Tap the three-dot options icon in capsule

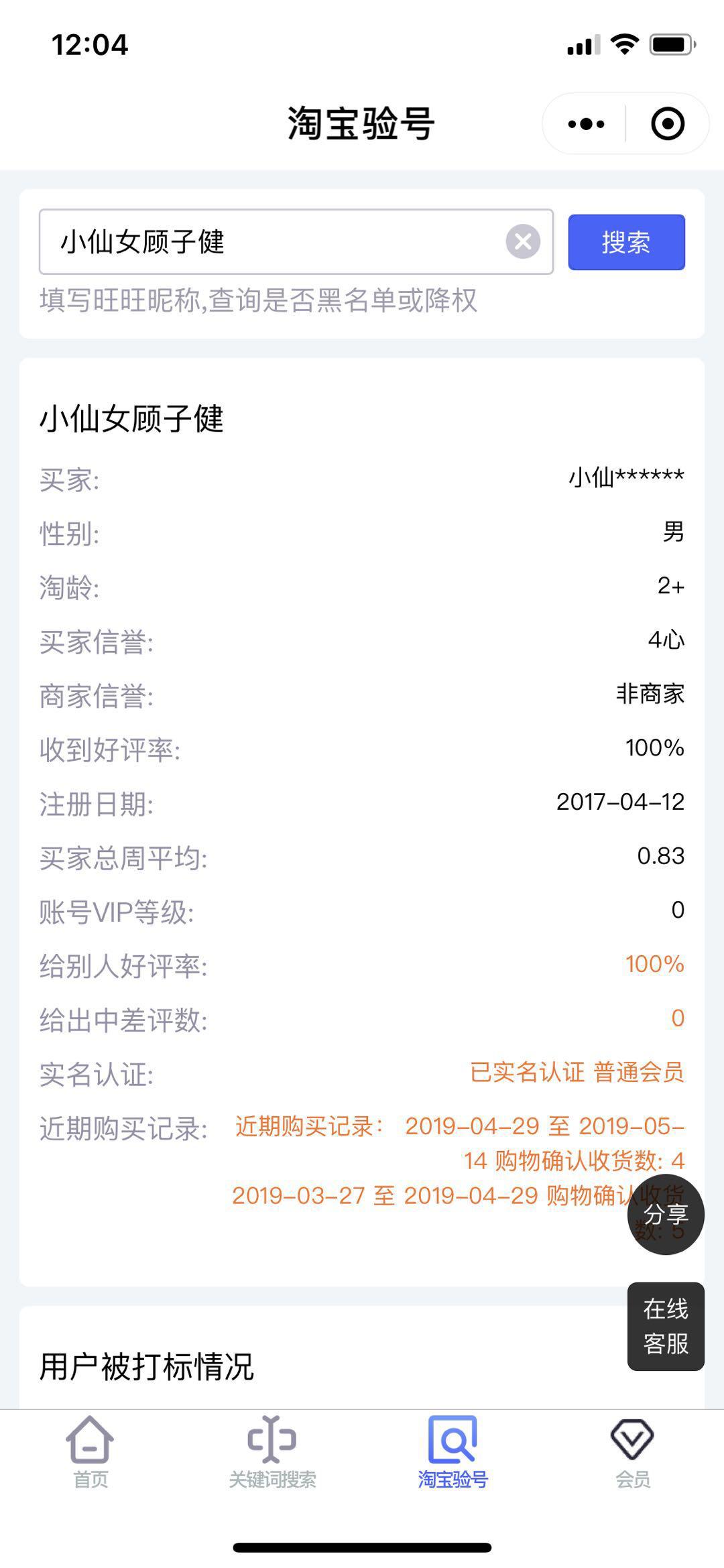coord(585,123)
